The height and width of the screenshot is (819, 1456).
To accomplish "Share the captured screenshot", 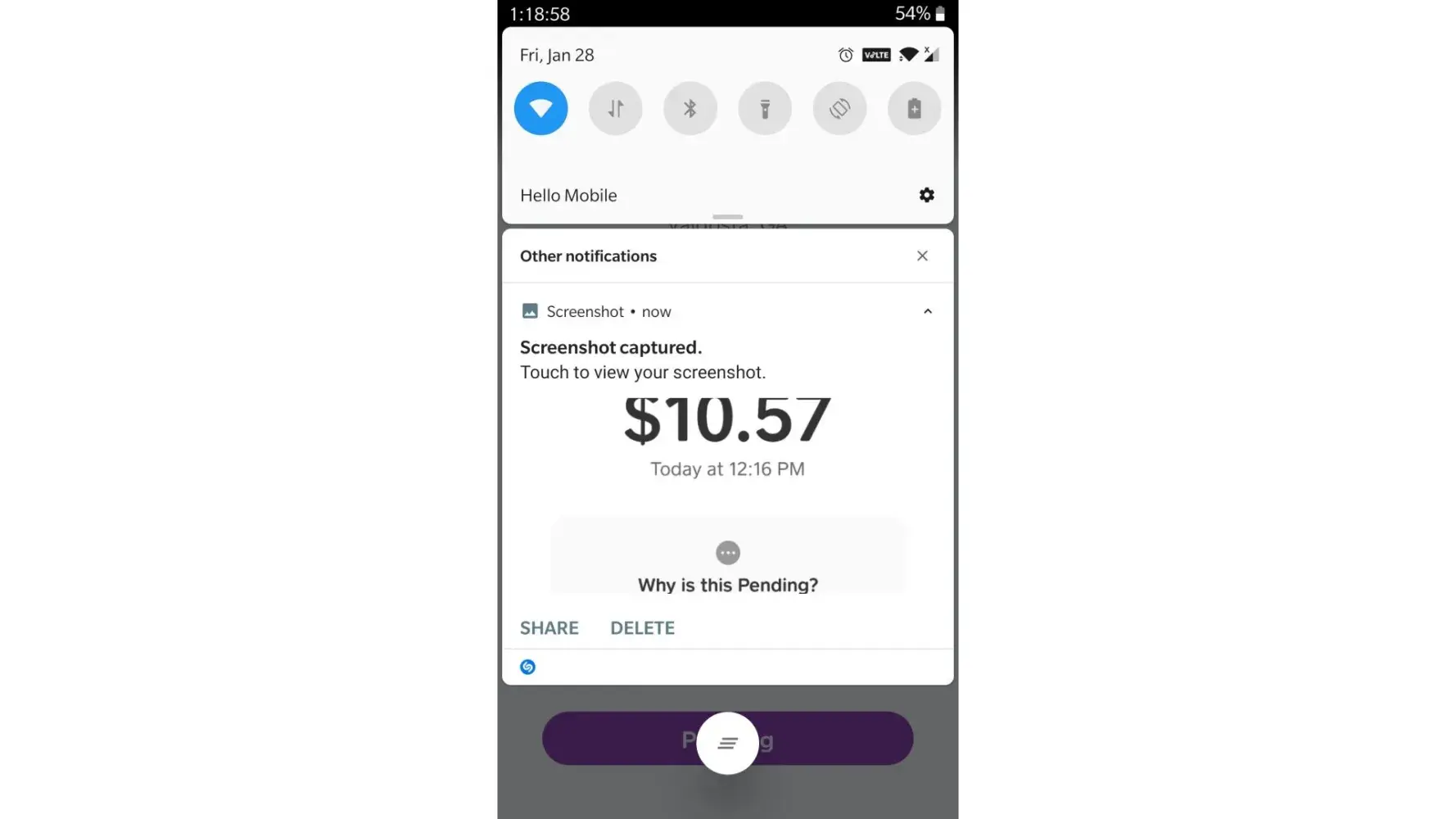I will point(549,628).
